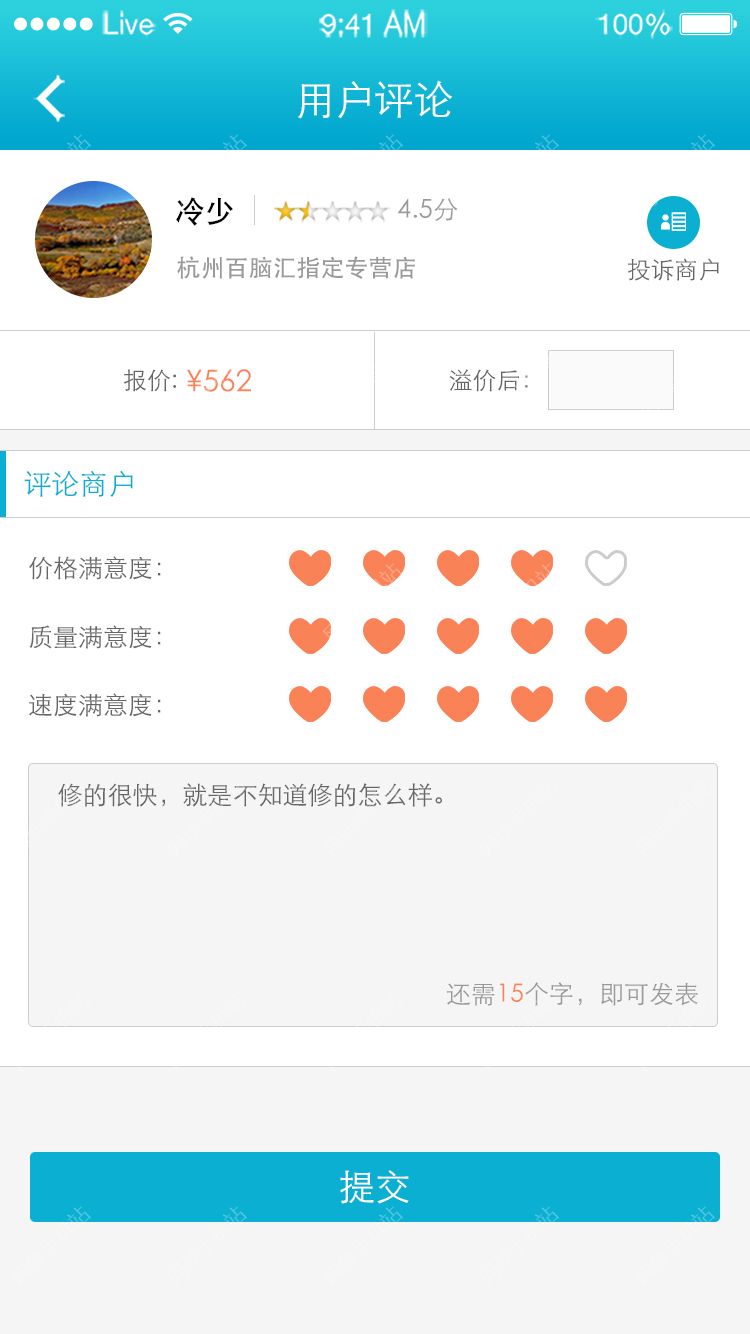Viewport: 750px width, 1334px height.
Task: Go back from 用户评论 page
Action: (x=50, y=99)
